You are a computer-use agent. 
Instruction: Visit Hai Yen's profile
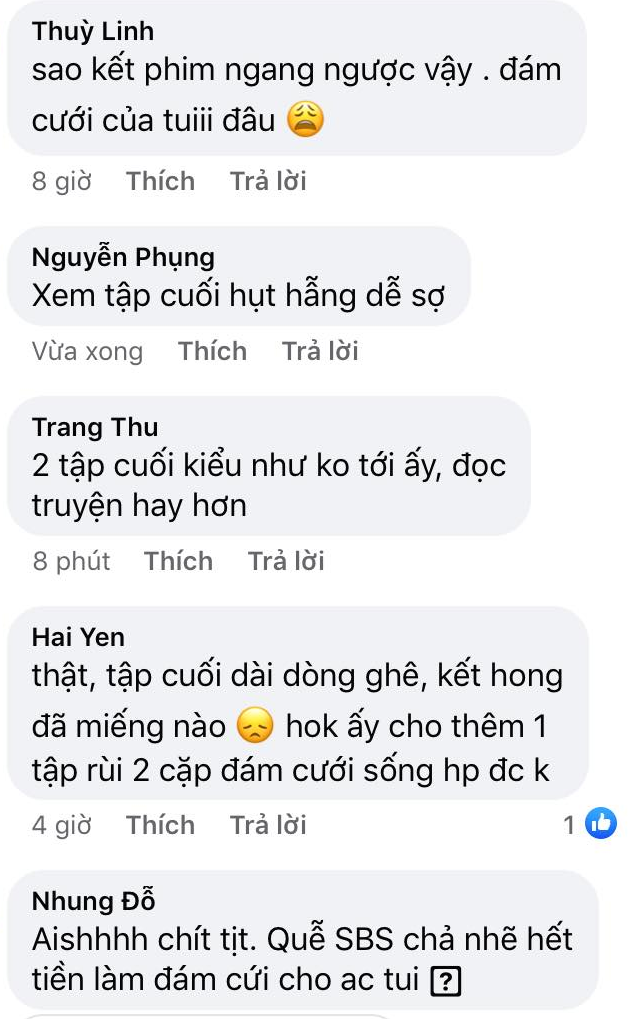click(x=78, y=637)
